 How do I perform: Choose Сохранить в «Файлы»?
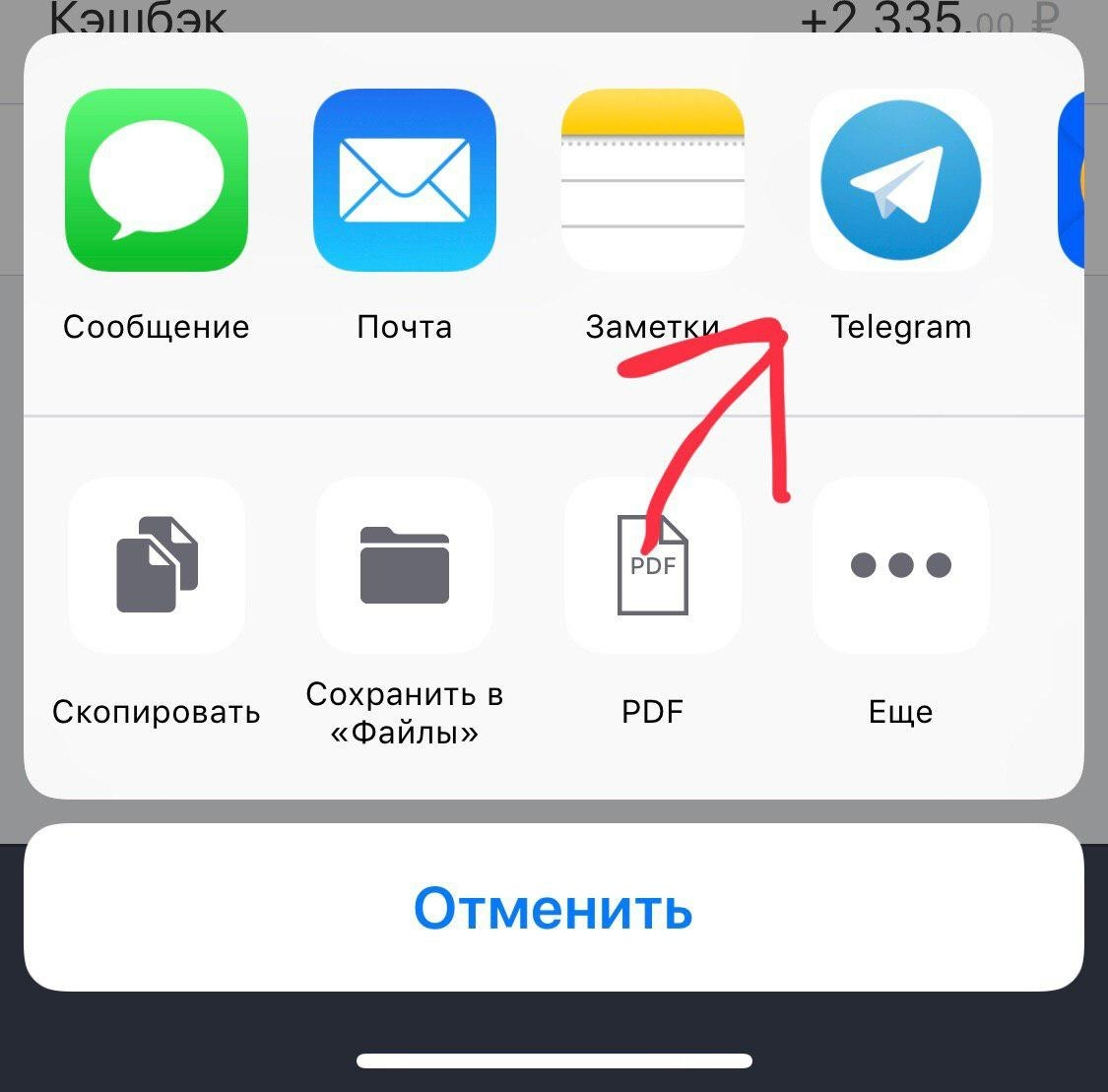click(404, 565)
